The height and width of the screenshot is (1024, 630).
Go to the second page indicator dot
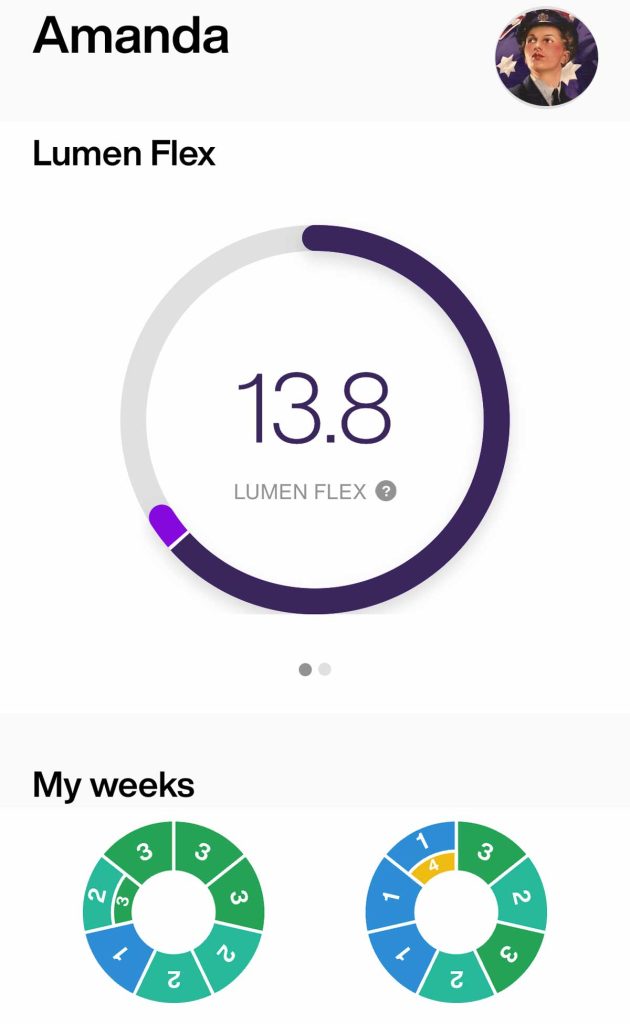324,670
